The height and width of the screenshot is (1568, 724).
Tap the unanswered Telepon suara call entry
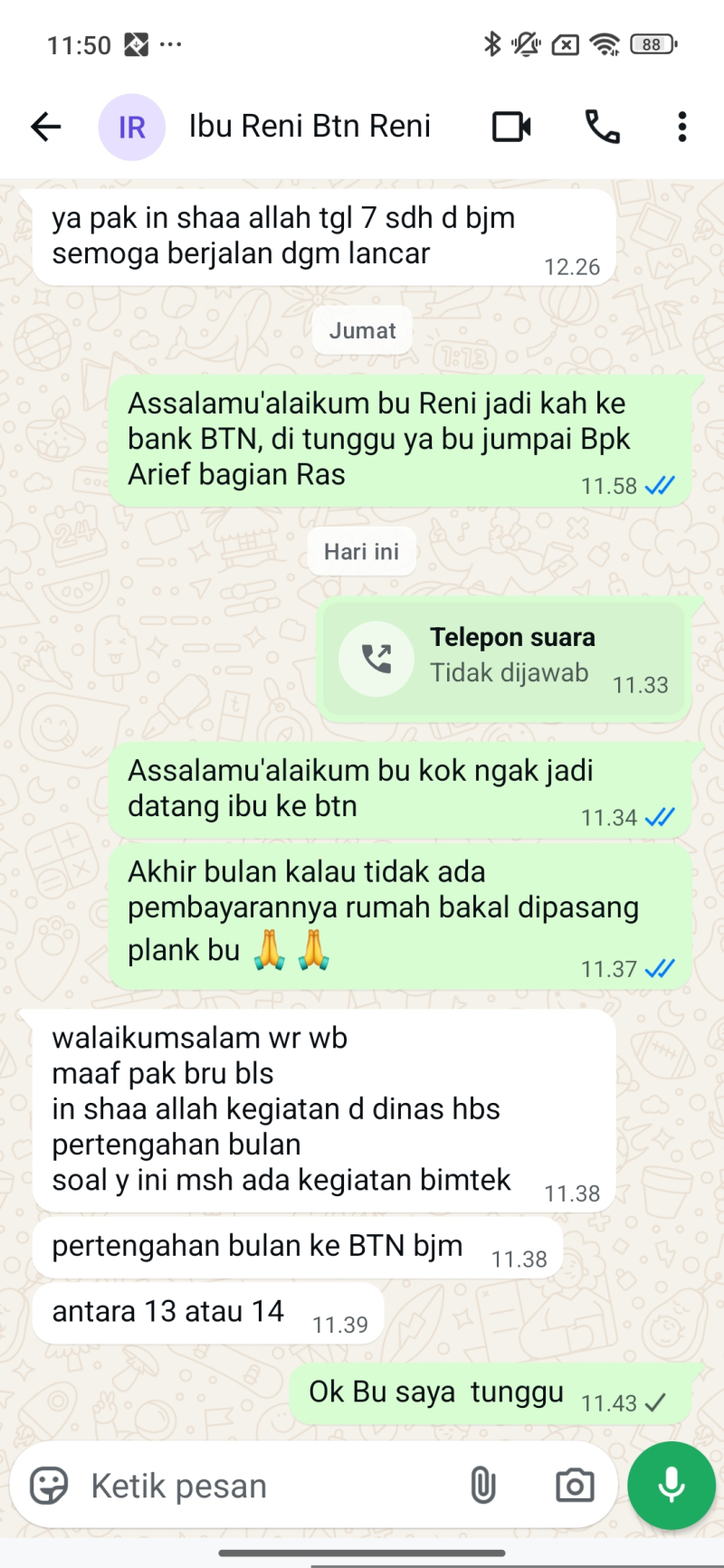503,659
